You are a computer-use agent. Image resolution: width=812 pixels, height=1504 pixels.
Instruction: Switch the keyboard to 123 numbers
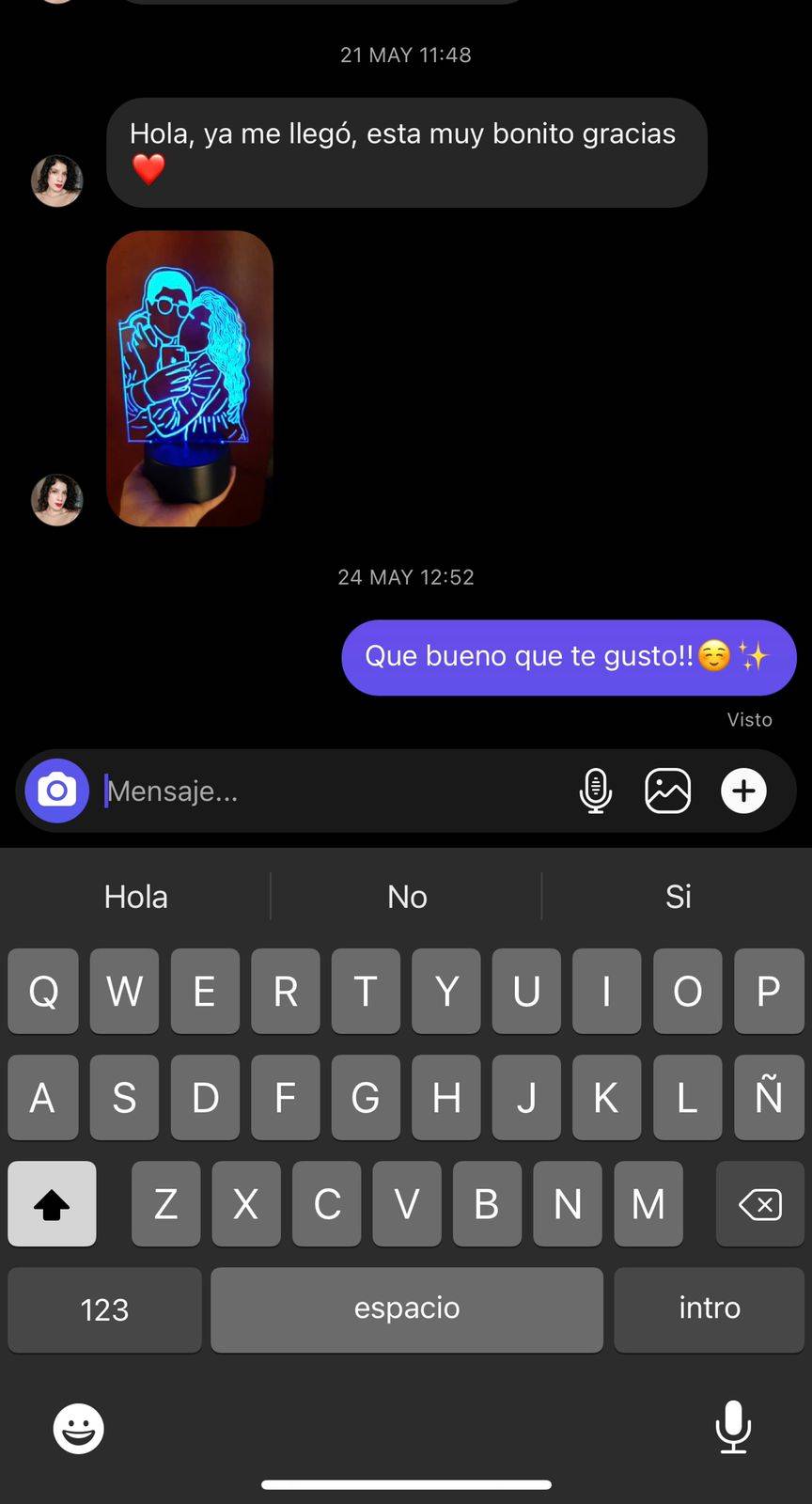click(x=104, y=1309)
